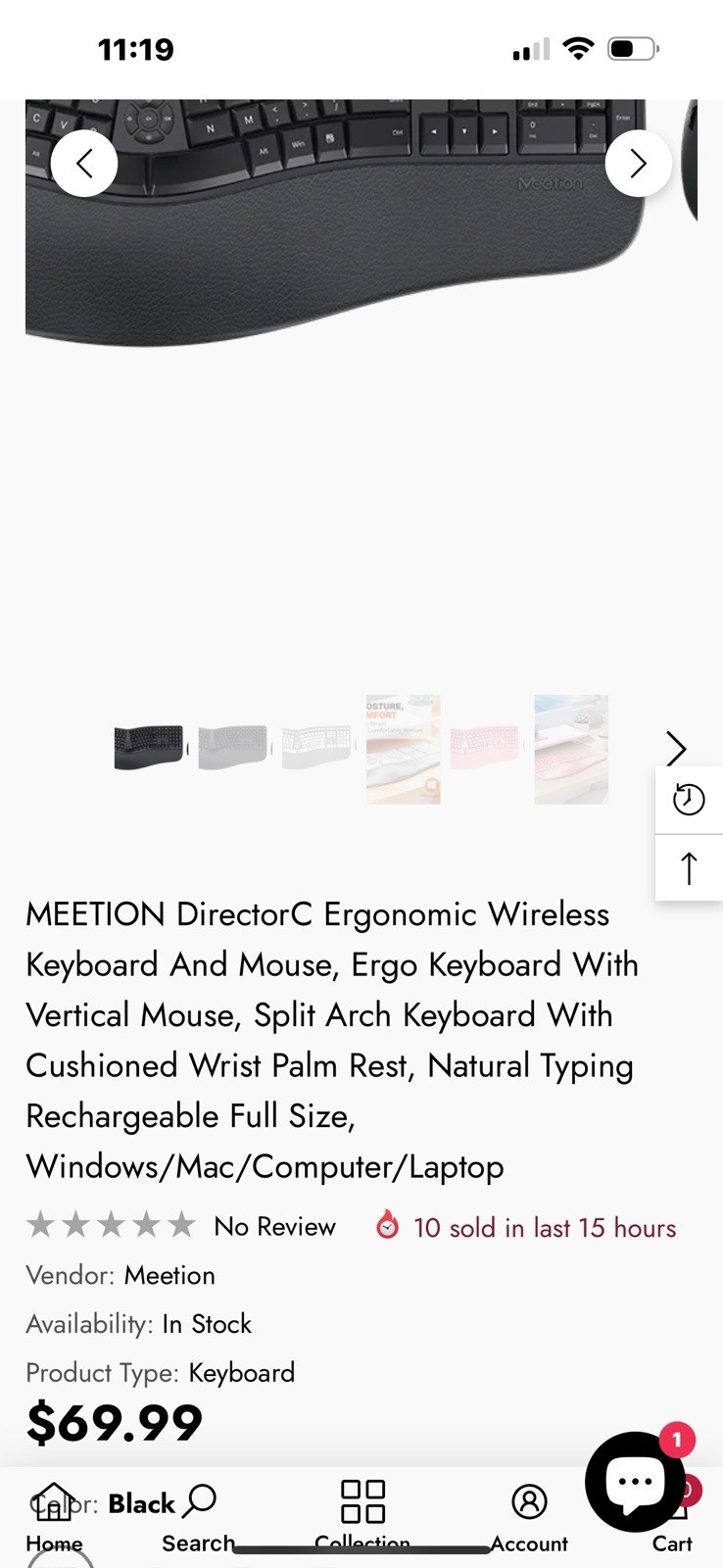This screenshot has height=1568, width=723.
Task: Jump back to top of page
Action: 689,868
